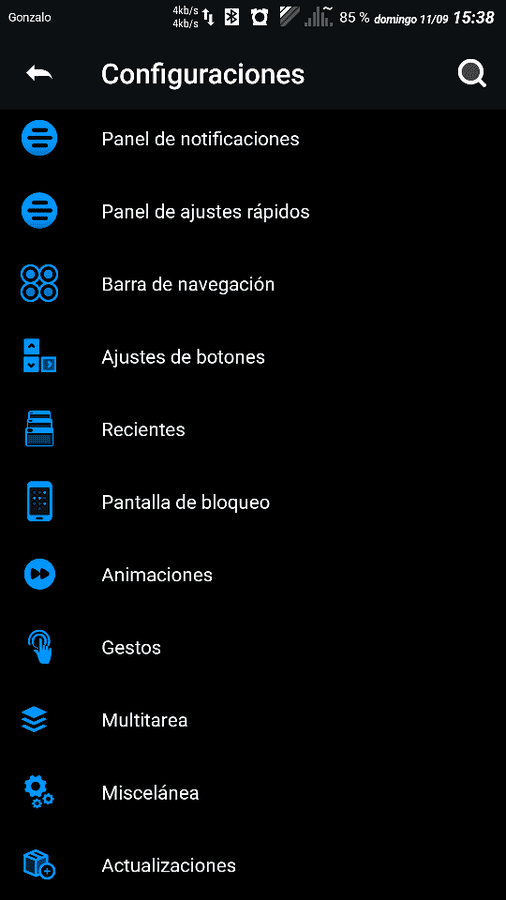Open Gestos settings
The image size is (506, 900).
(253, 647)
